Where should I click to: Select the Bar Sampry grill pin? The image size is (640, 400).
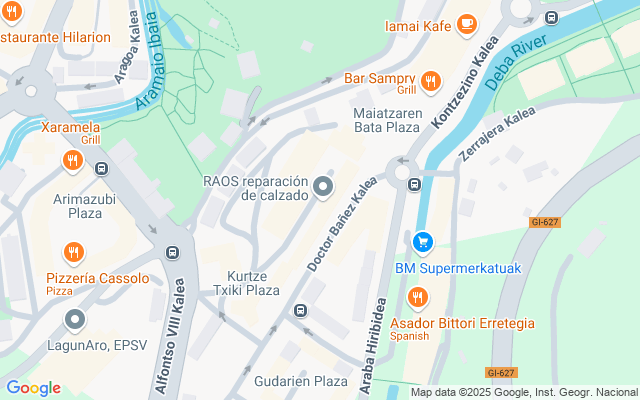(431, 80)
